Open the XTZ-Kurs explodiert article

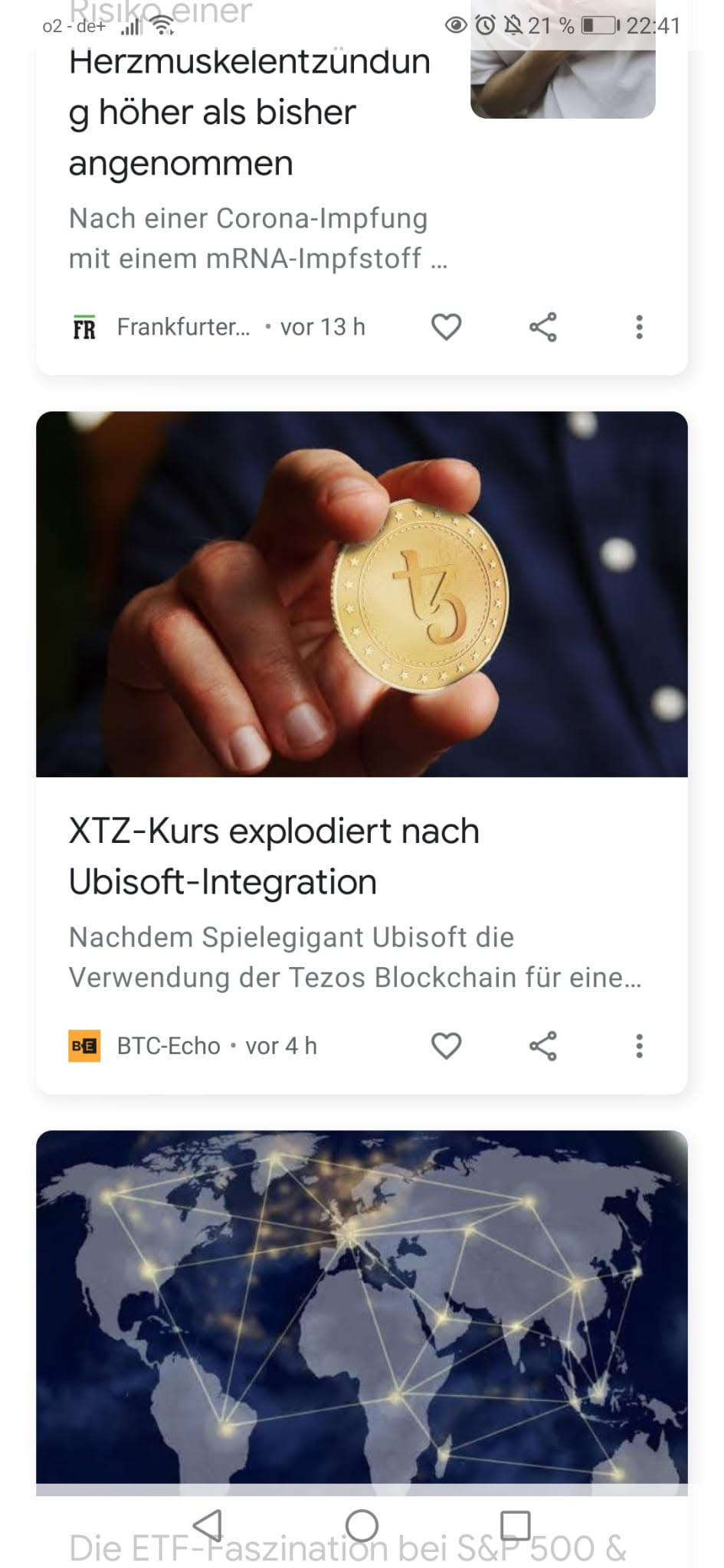click(x=274, y=856)
